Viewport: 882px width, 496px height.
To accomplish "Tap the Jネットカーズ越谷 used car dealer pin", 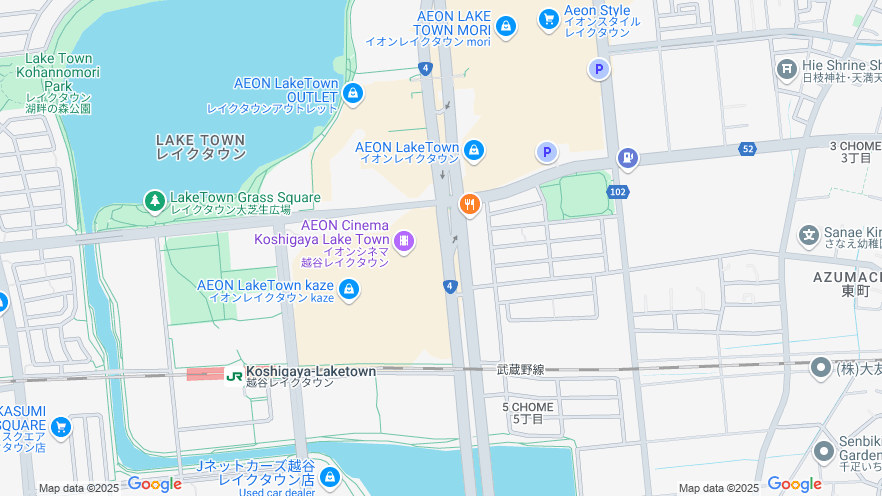I will 330,477.
